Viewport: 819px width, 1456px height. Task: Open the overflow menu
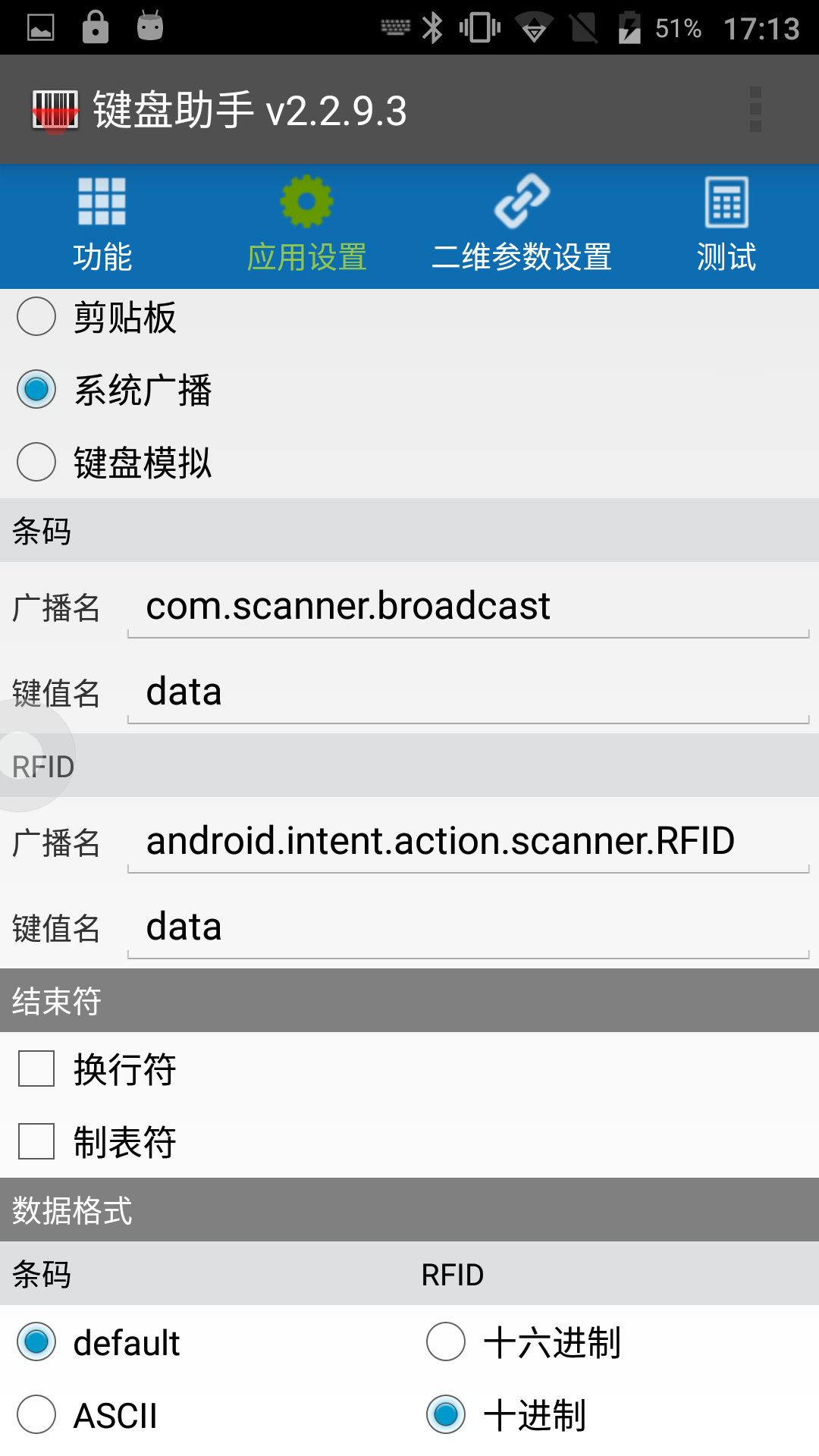[755, 110]
